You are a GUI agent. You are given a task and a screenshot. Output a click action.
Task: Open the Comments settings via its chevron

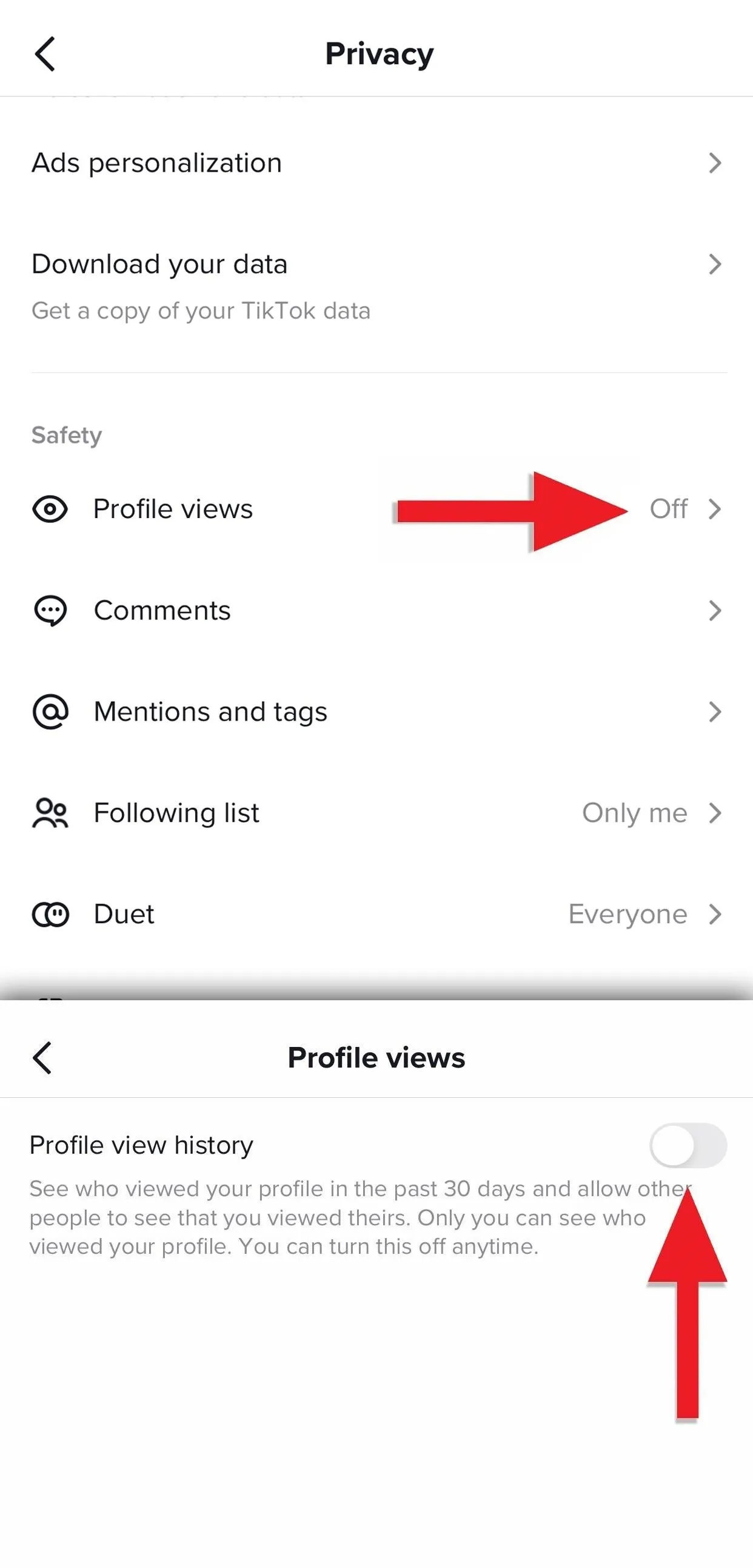[x=717, y=611]
